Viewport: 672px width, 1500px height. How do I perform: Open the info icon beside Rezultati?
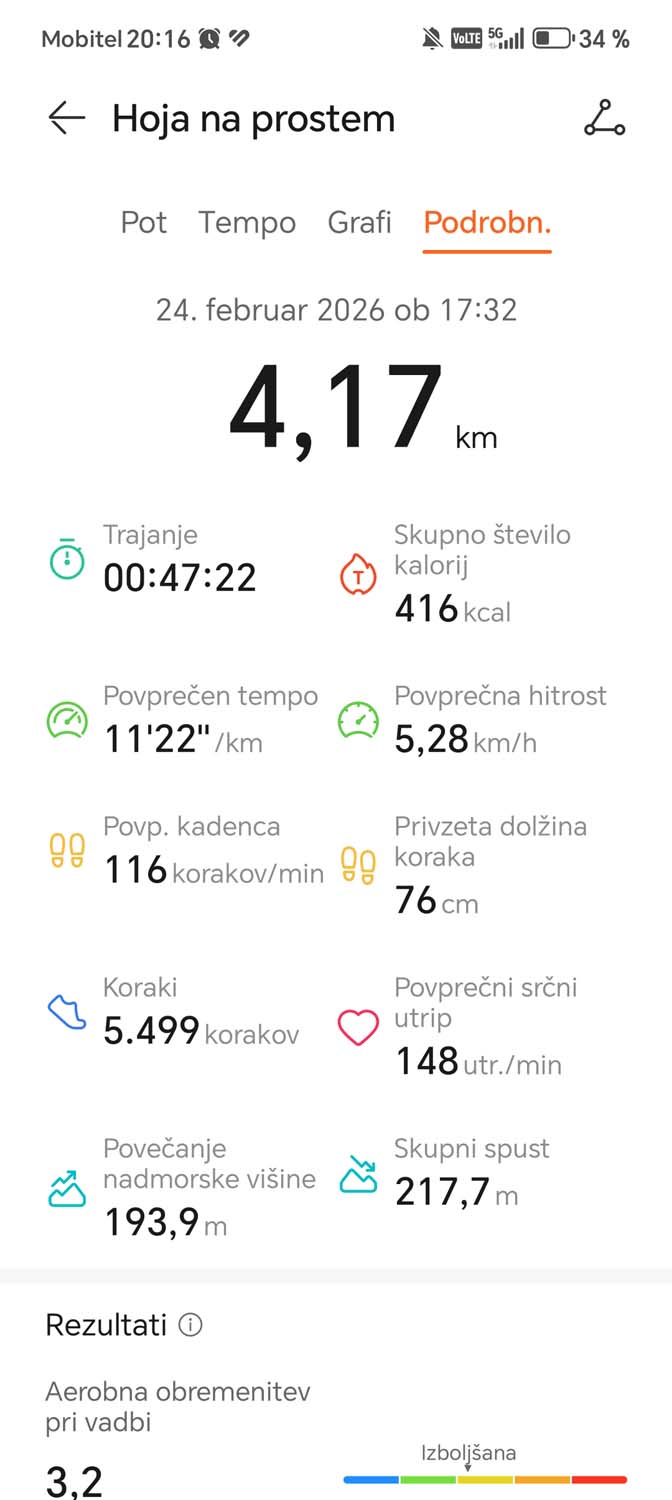(x=190, y=1326)
